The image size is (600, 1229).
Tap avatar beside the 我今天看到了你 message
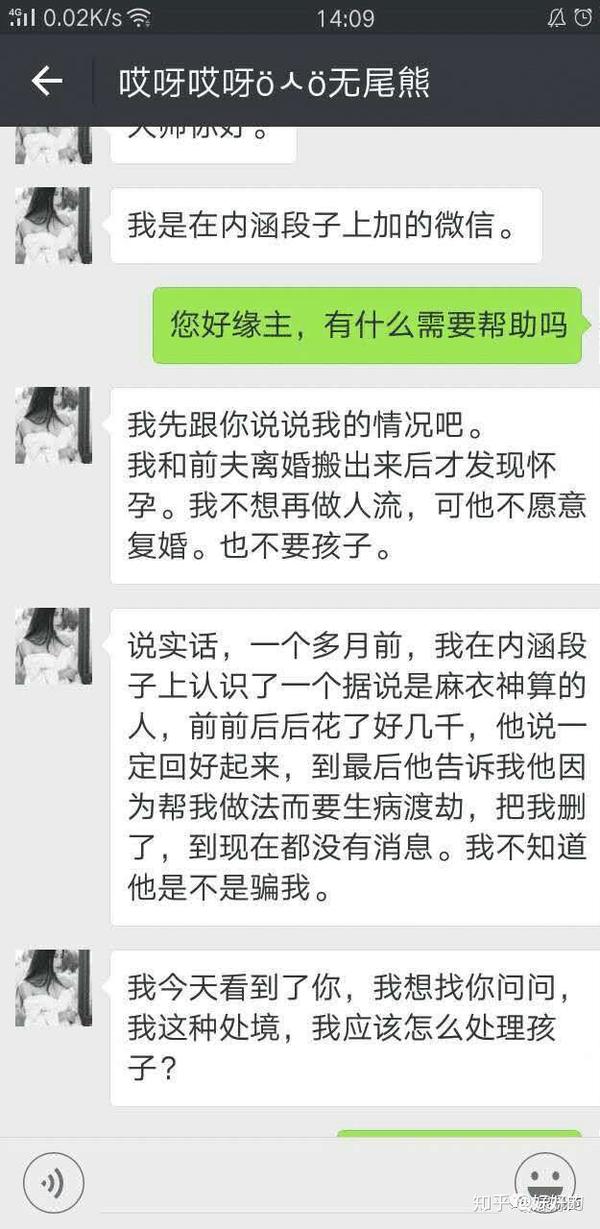[53, 987]
